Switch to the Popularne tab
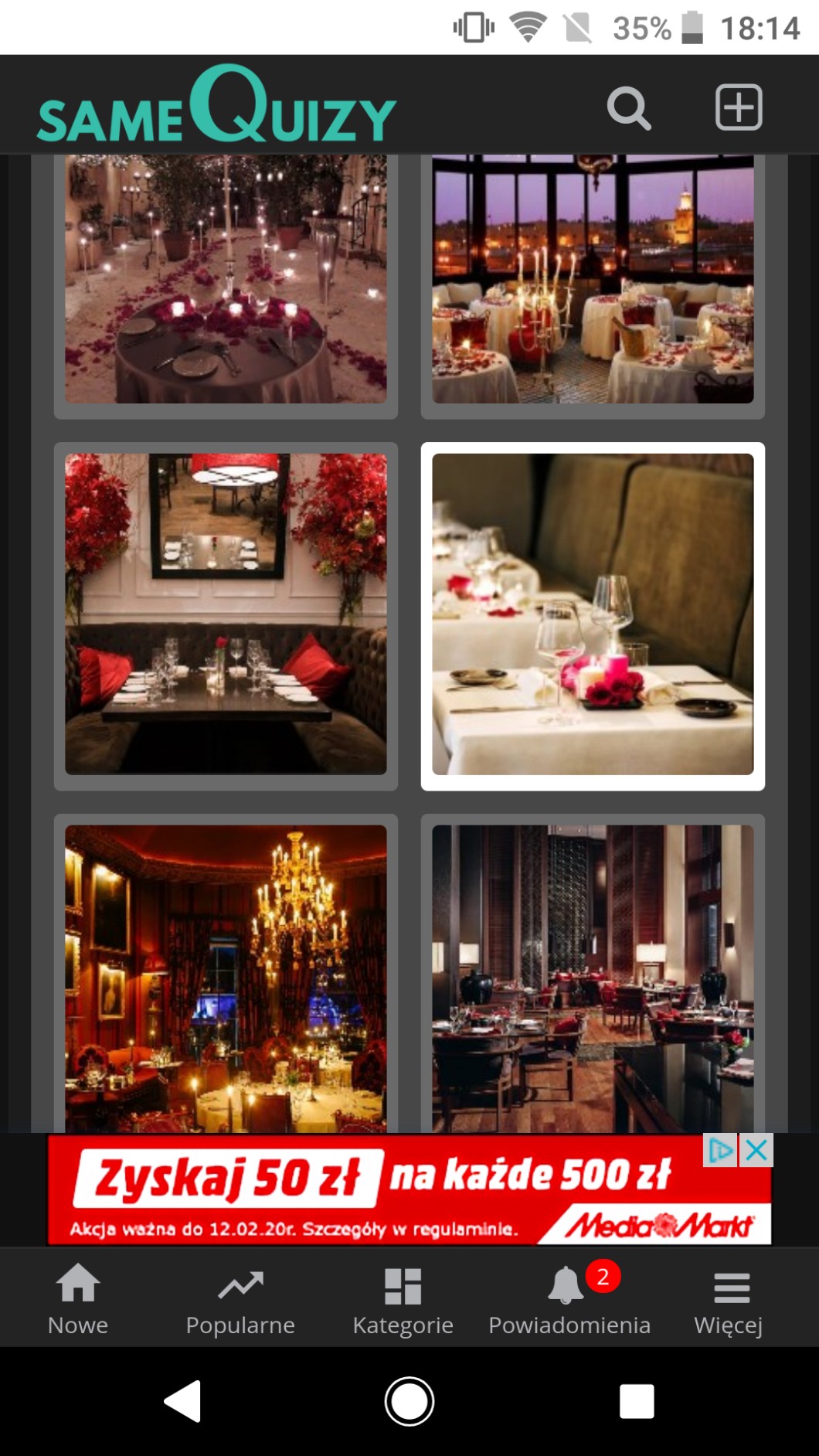Image resolution: width=819 pixels, height=1456 pixels. (x=240, y=1300)
